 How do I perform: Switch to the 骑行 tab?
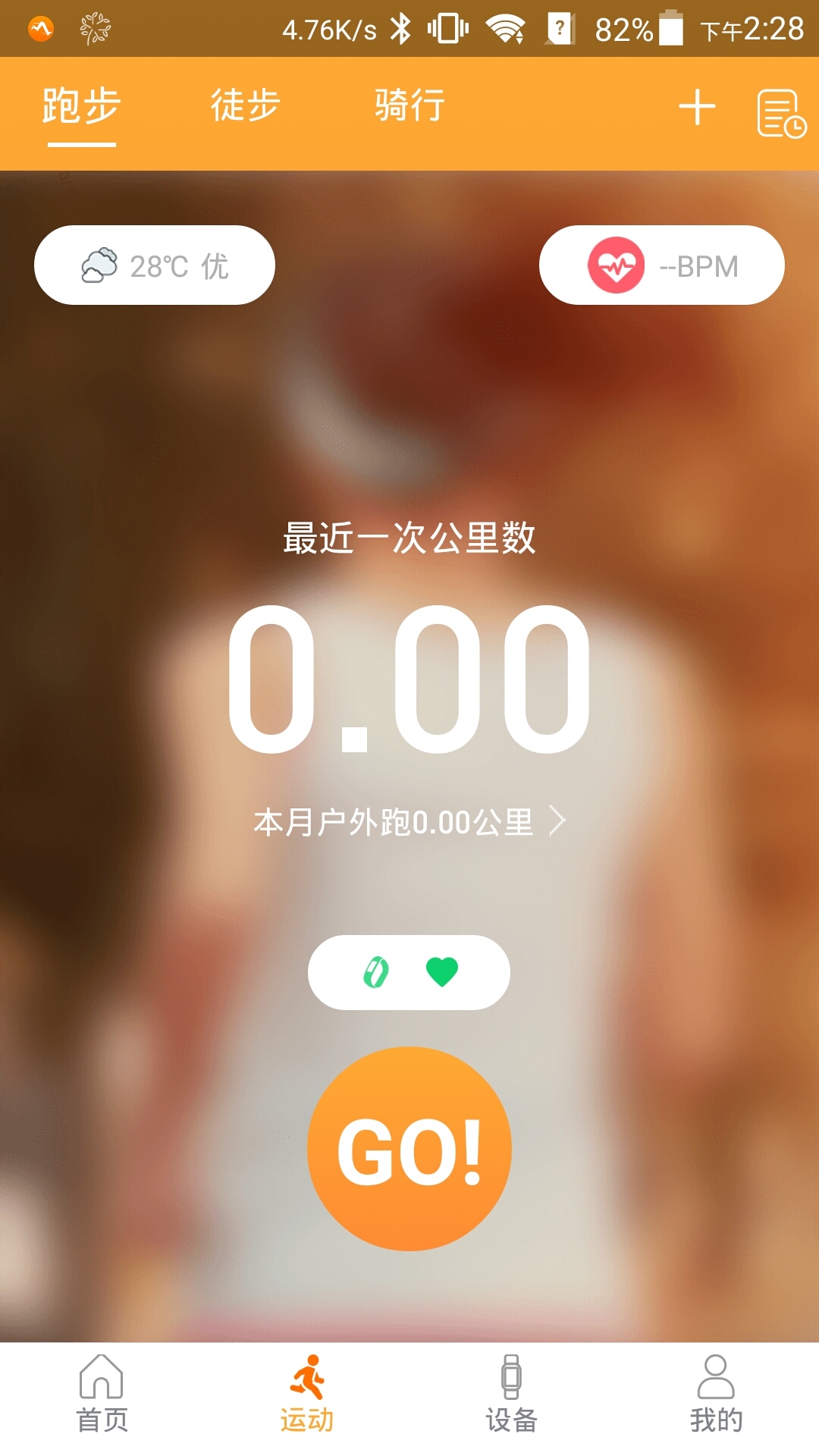[409, 105]
